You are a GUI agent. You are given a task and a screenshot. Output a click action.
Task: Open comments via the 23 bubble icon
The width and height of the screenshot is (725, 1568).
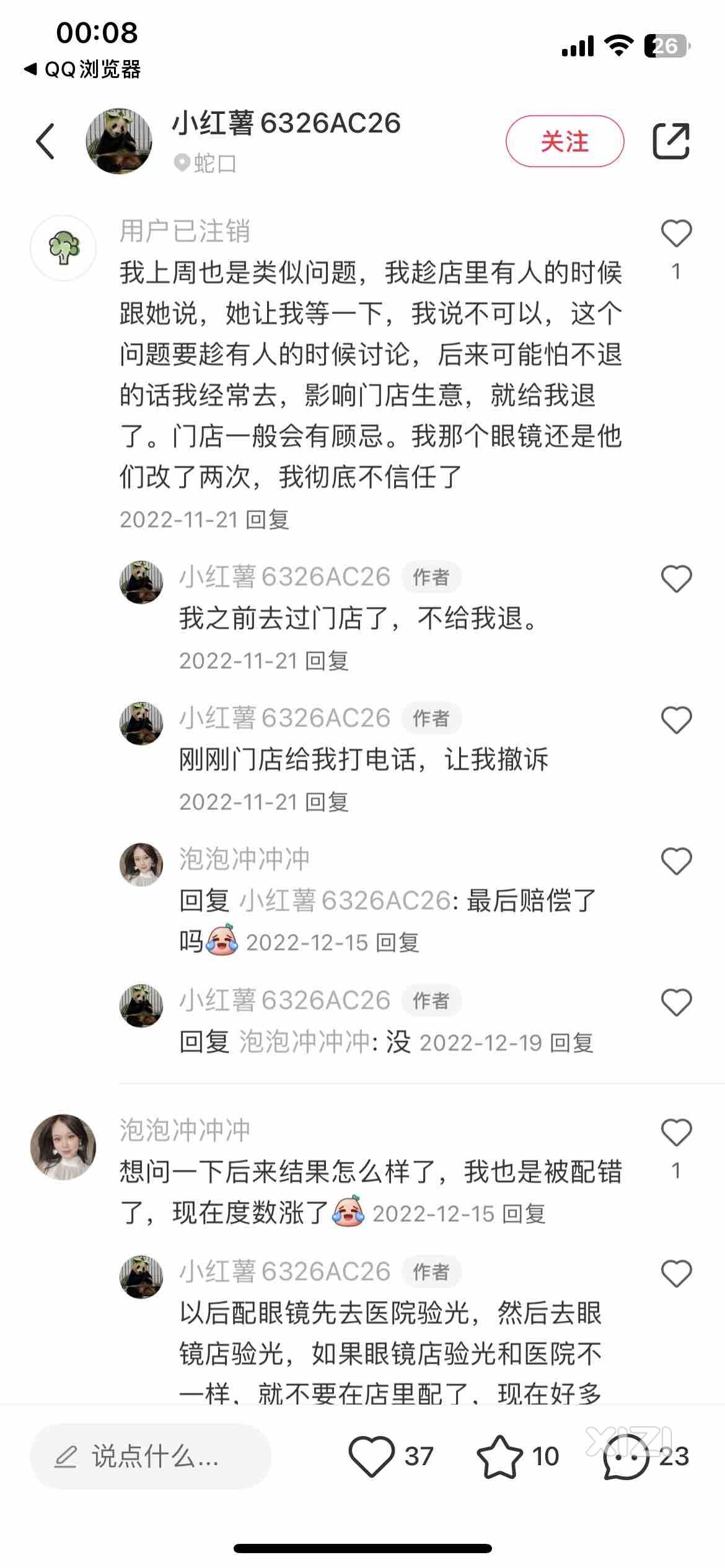pos(626,1456)
